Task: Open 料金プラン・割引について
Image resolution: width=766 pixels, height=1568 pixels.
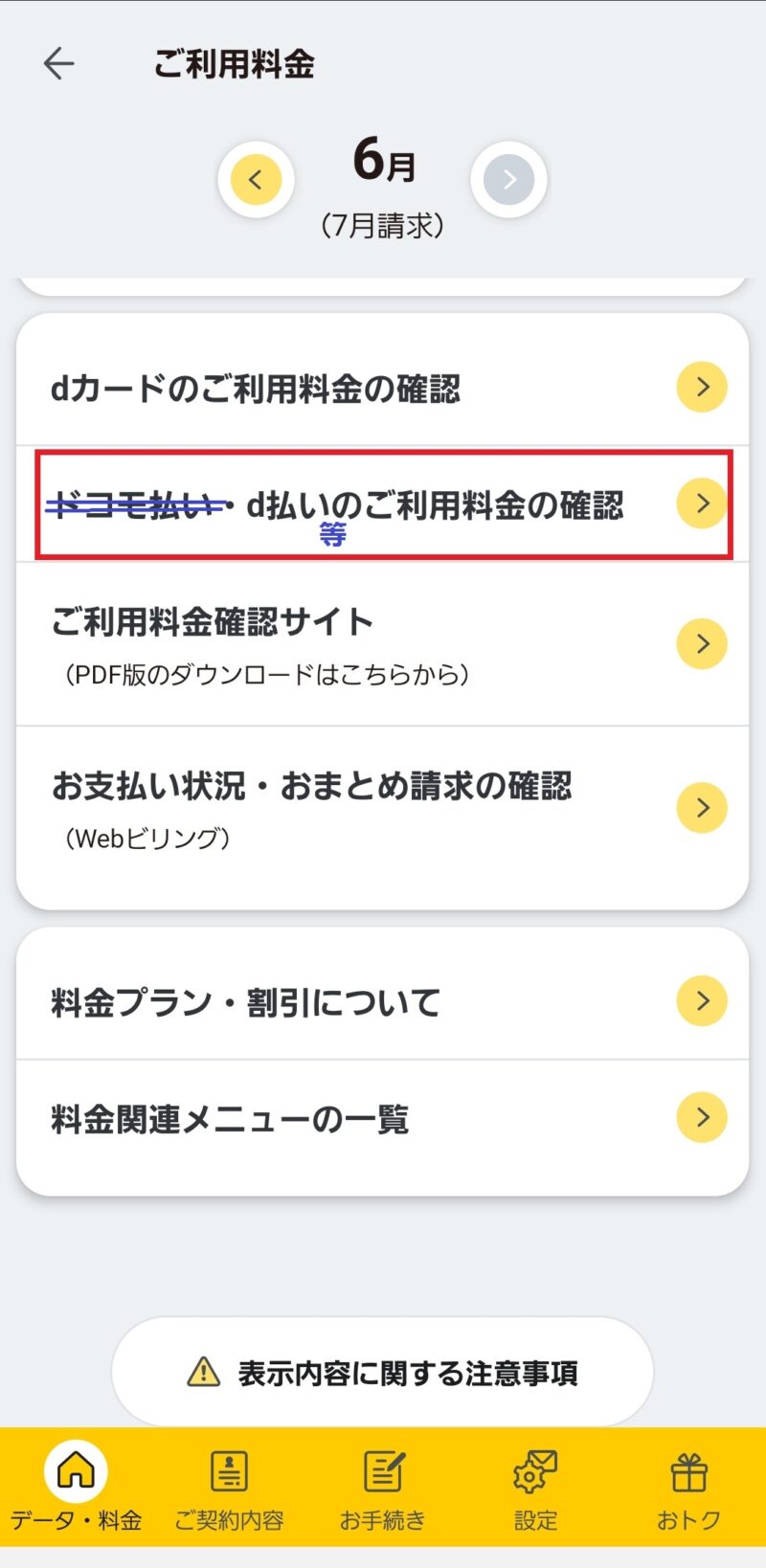Action: click(x=382, y=1001)
